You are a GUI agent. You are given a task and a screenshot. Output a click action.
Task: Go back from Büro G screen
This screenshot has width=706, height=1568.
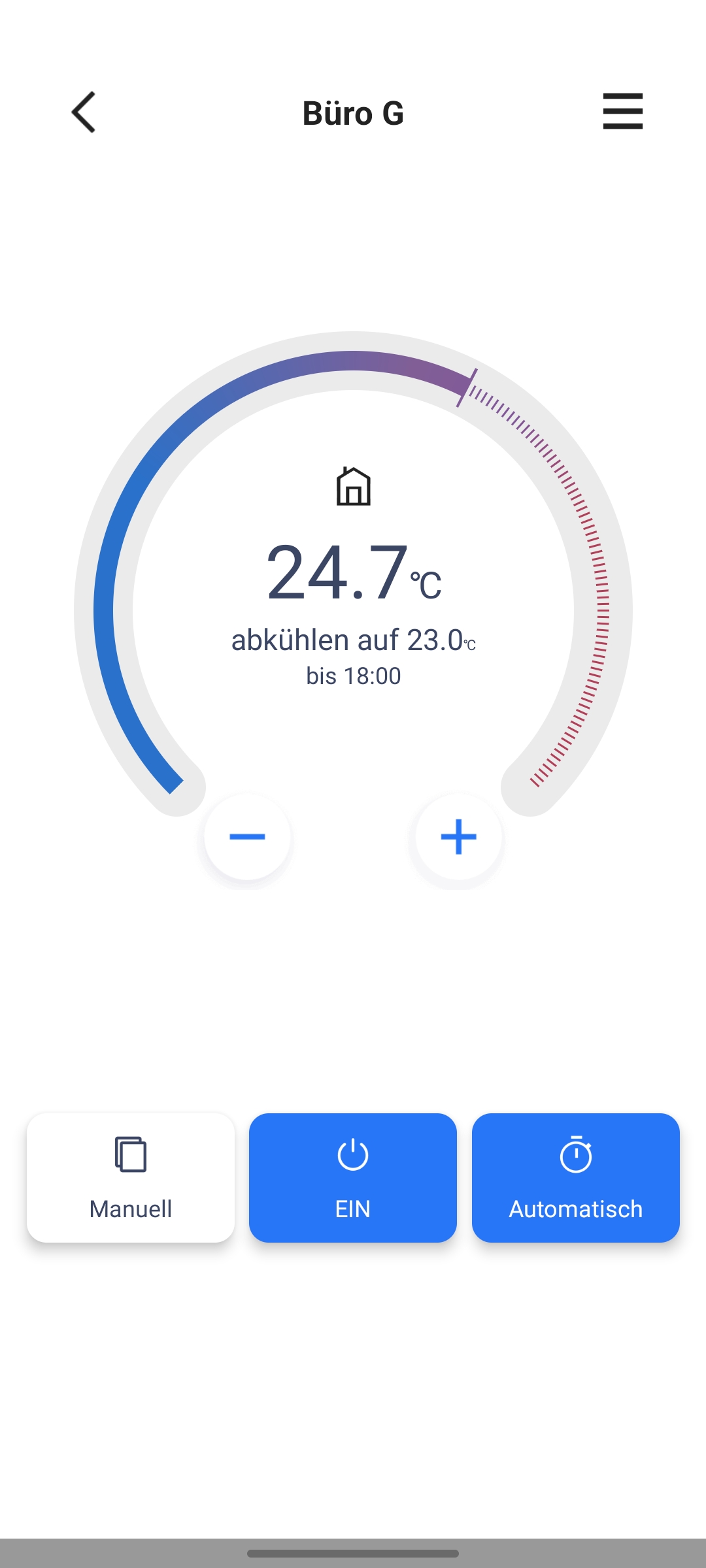[x=84, y=112]
